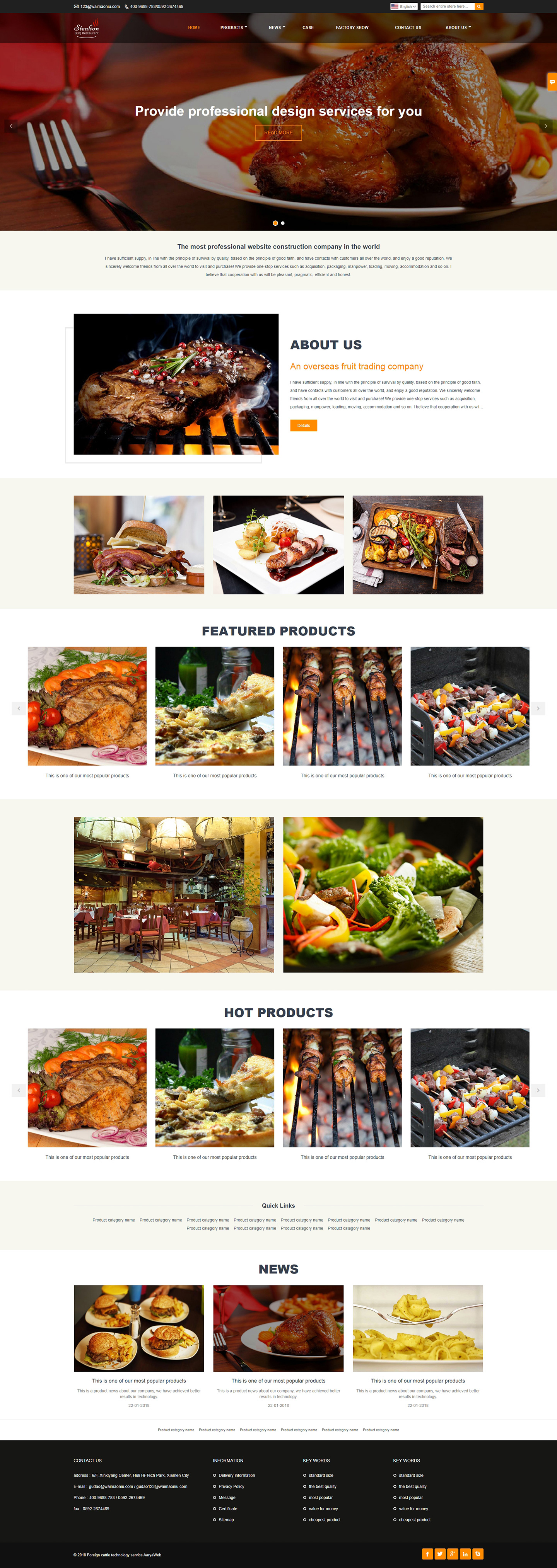Open the LinkedIn icon in footer
557x1568 pixels.
click(465, 1553)
